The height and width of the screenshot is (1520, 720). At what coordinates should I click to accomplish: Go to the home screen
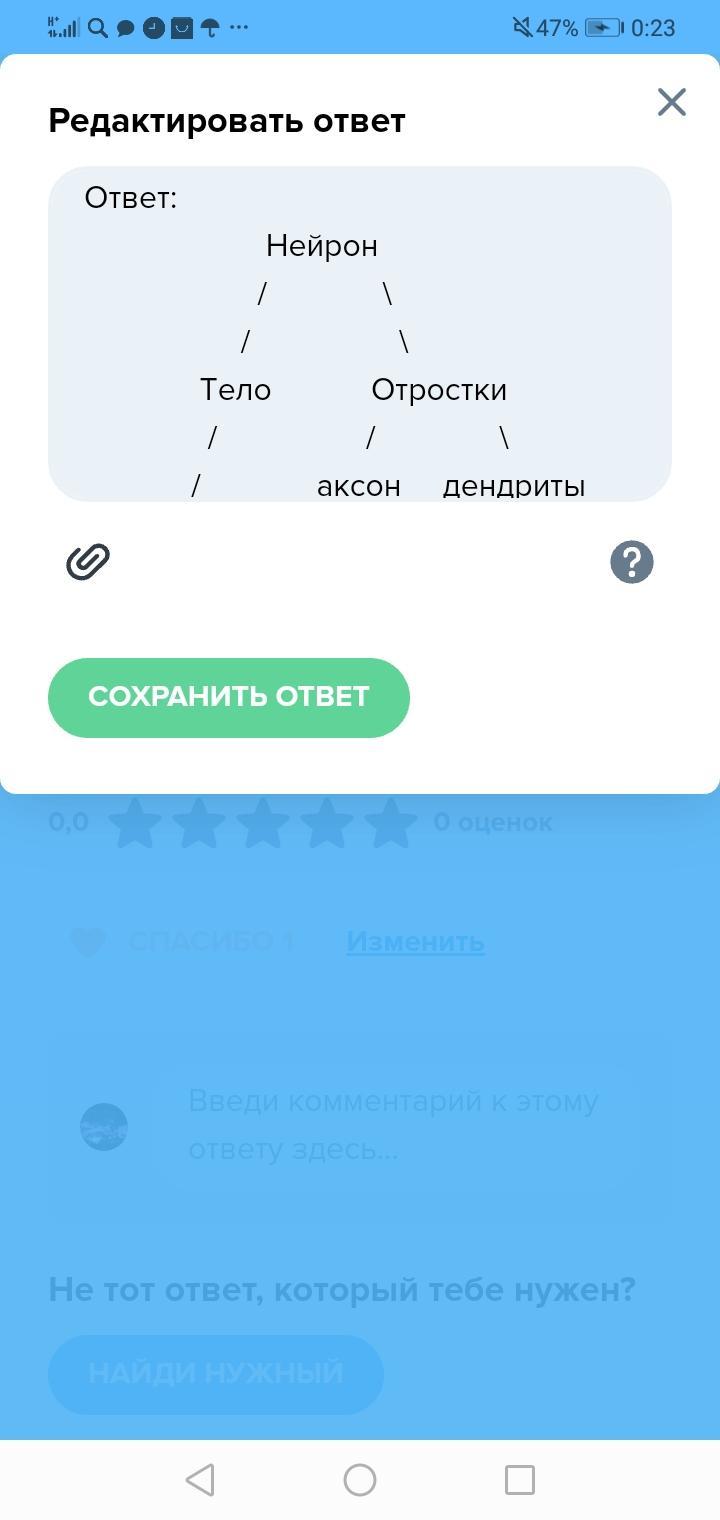pyautogui.click(x=360, y=1479)
